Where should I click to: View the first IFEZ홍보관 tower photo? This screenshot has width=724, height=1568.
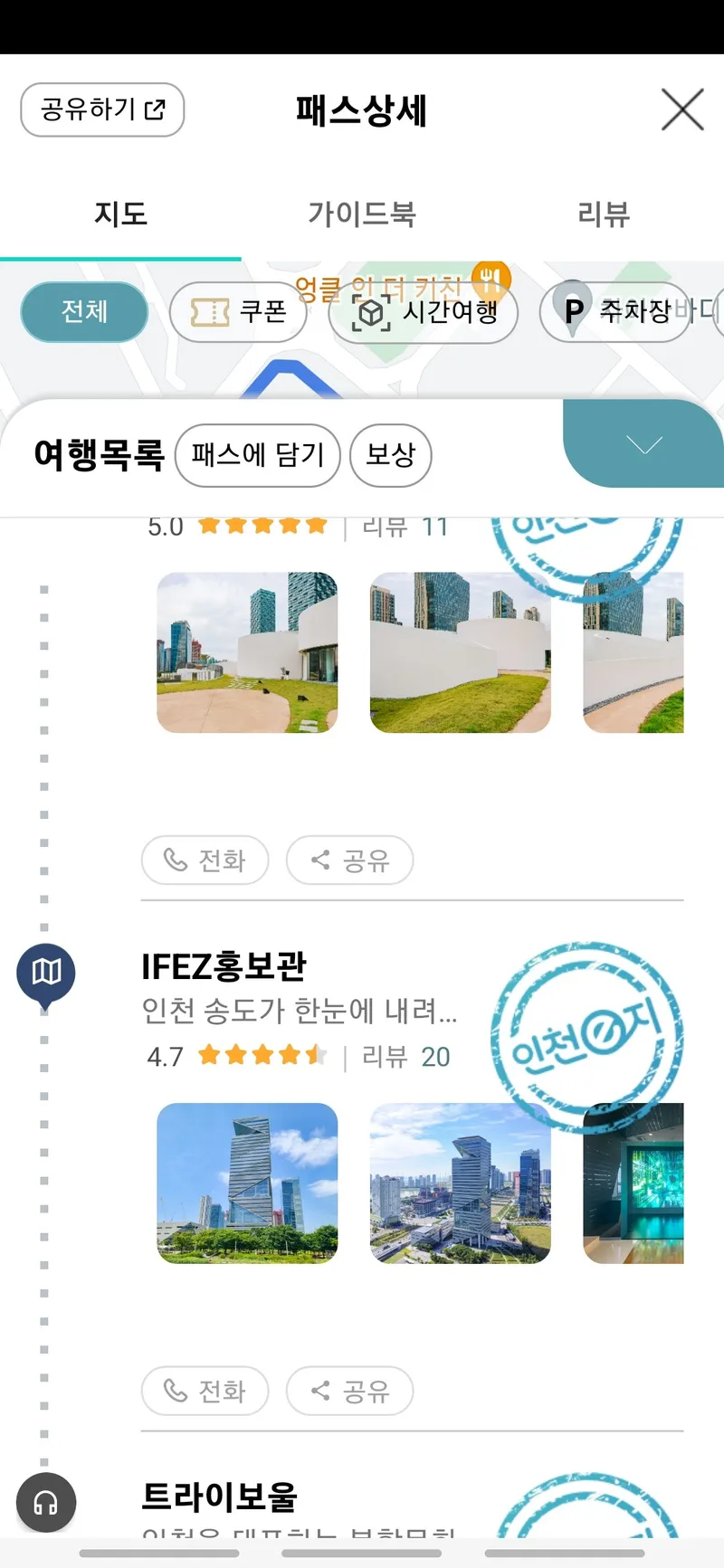pos(247,1183)
